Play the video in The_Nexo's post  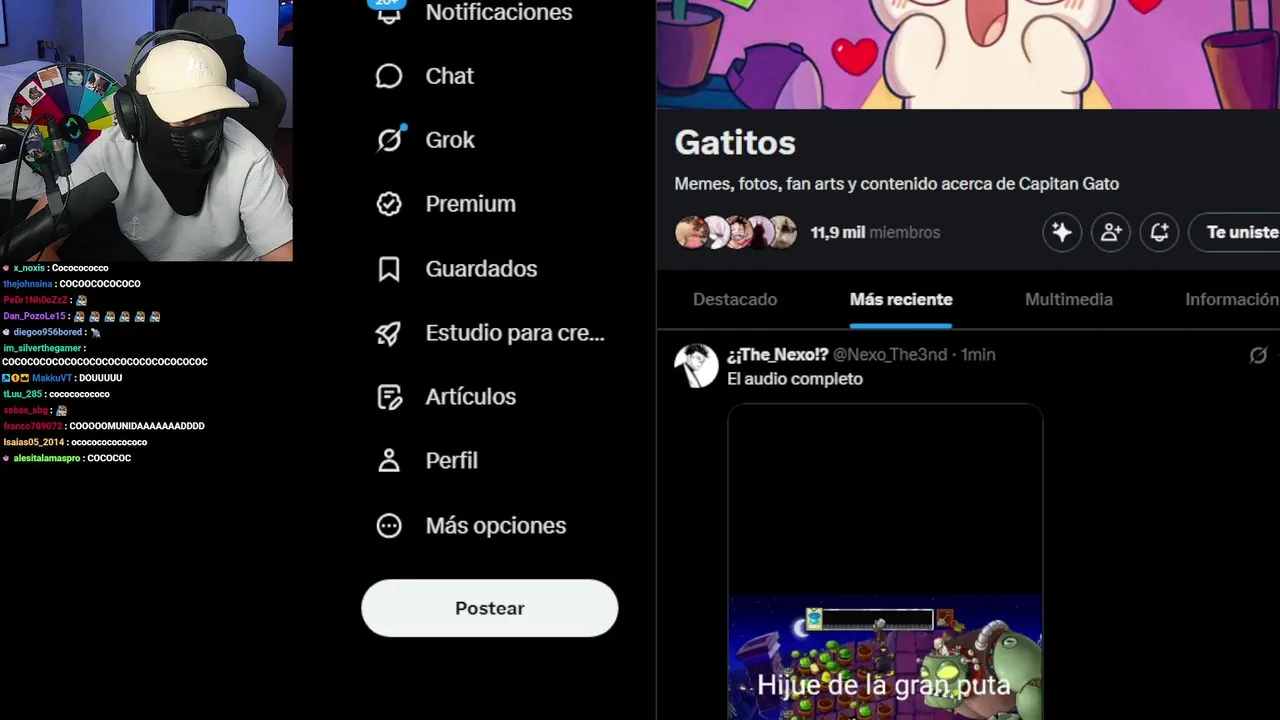click(x=885, y=562)
